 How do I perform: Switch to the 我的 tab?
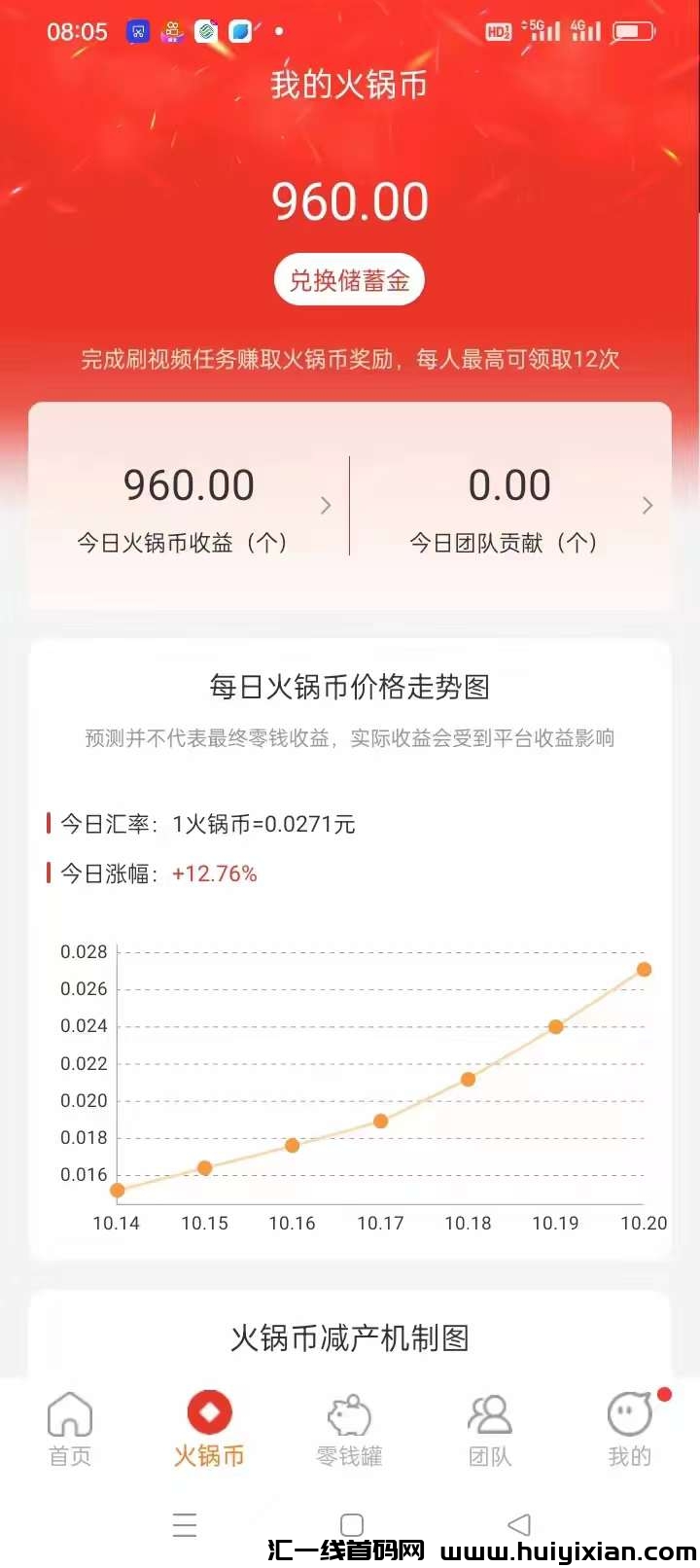[629, 1429]
